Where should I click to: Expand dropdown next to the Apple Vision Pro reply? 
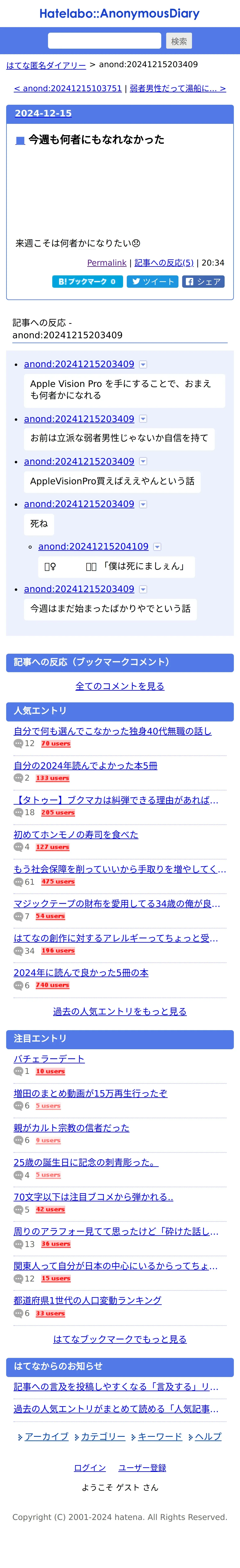tap(143, 365)
